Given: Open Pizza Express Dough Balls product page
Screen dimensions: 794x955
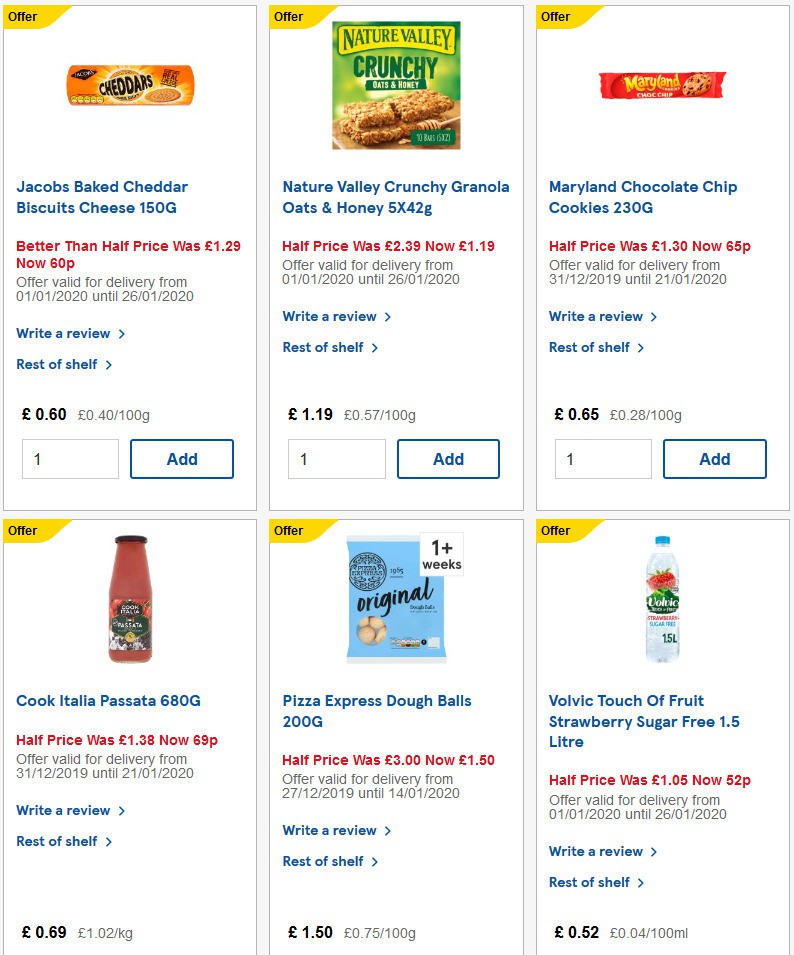Looking at the screenshot, I should click(376, 711).
